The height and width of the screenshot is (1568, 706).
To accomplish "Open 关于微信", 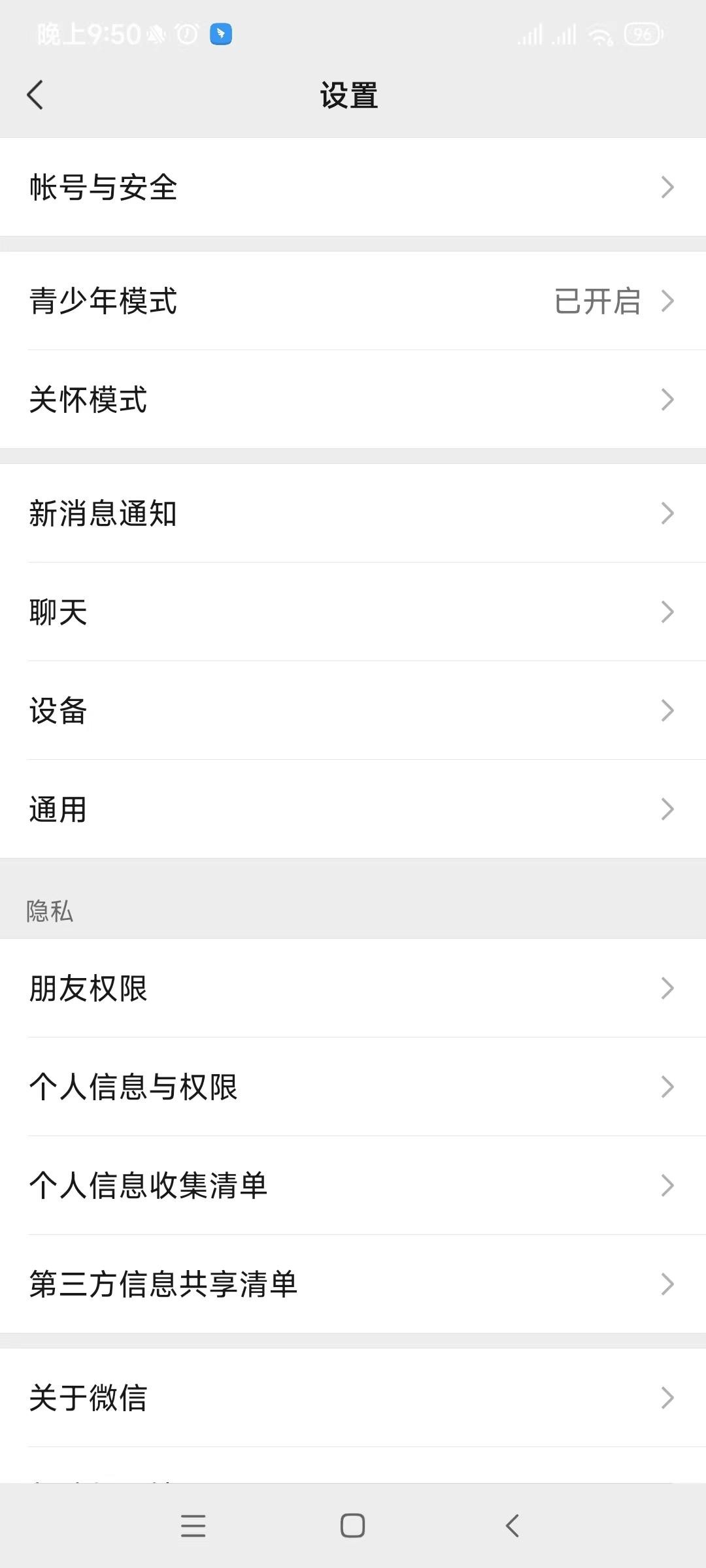I will [353, 1398].
